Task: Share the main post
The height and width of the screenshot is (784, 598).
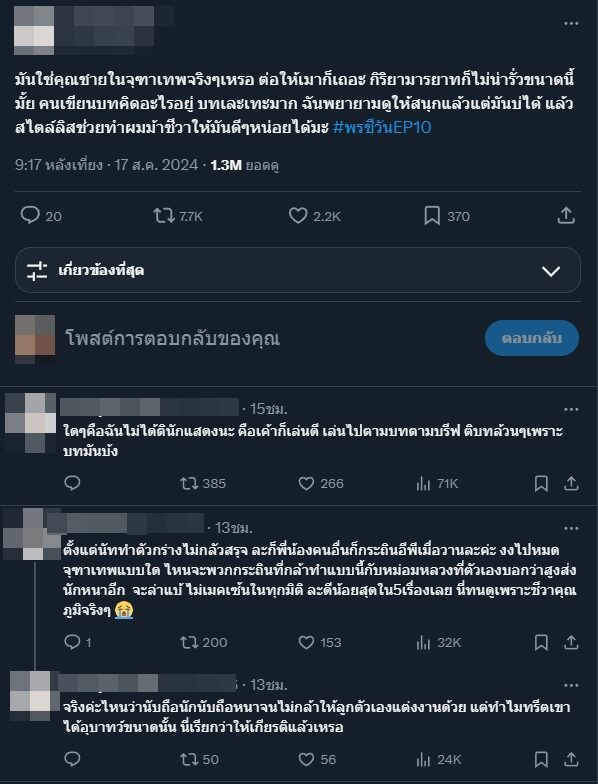Action: pos(566,216)
